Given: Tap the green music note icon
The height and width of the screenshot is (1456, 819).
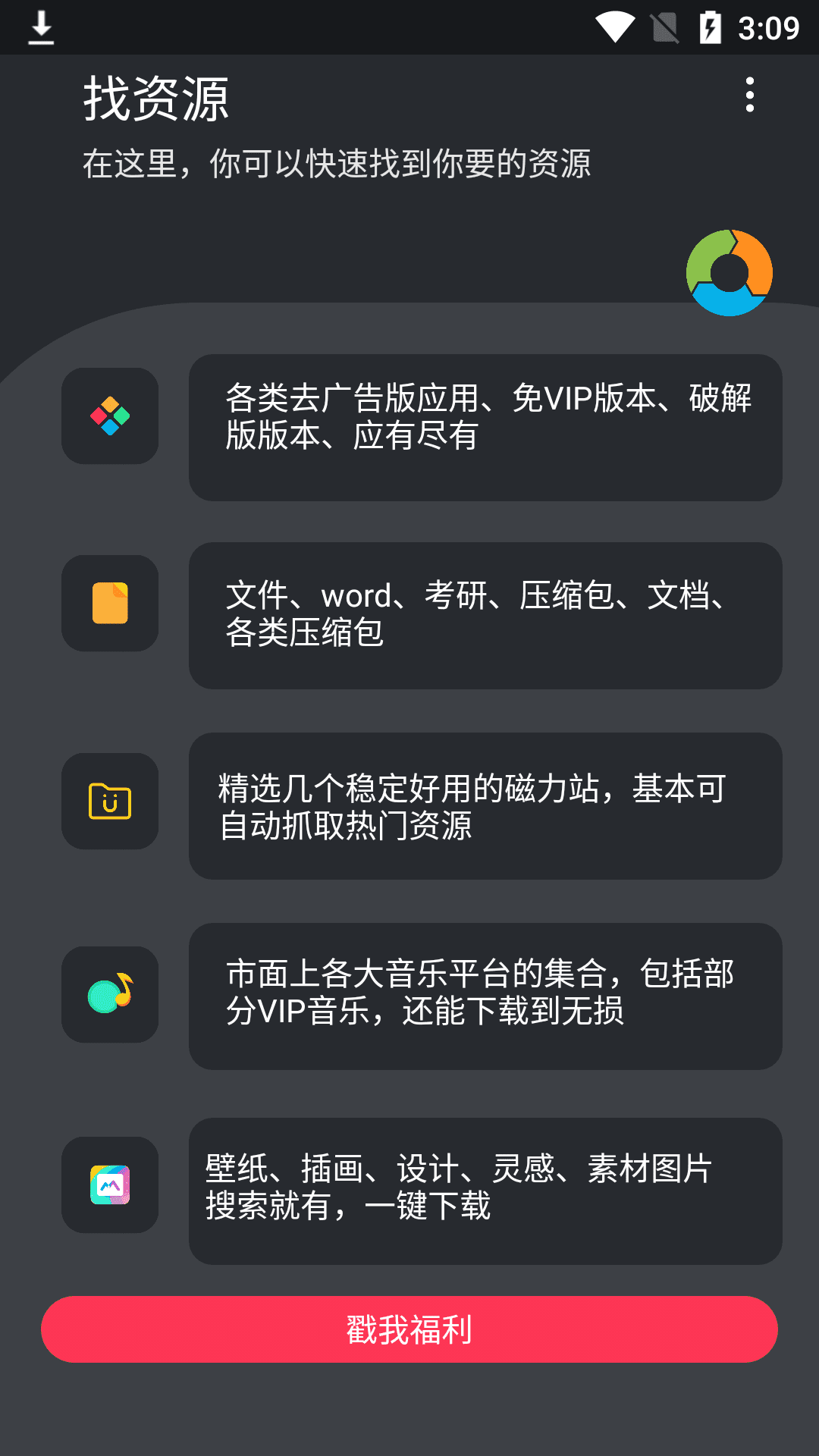Looking at the screenshot, I should 110,994.
